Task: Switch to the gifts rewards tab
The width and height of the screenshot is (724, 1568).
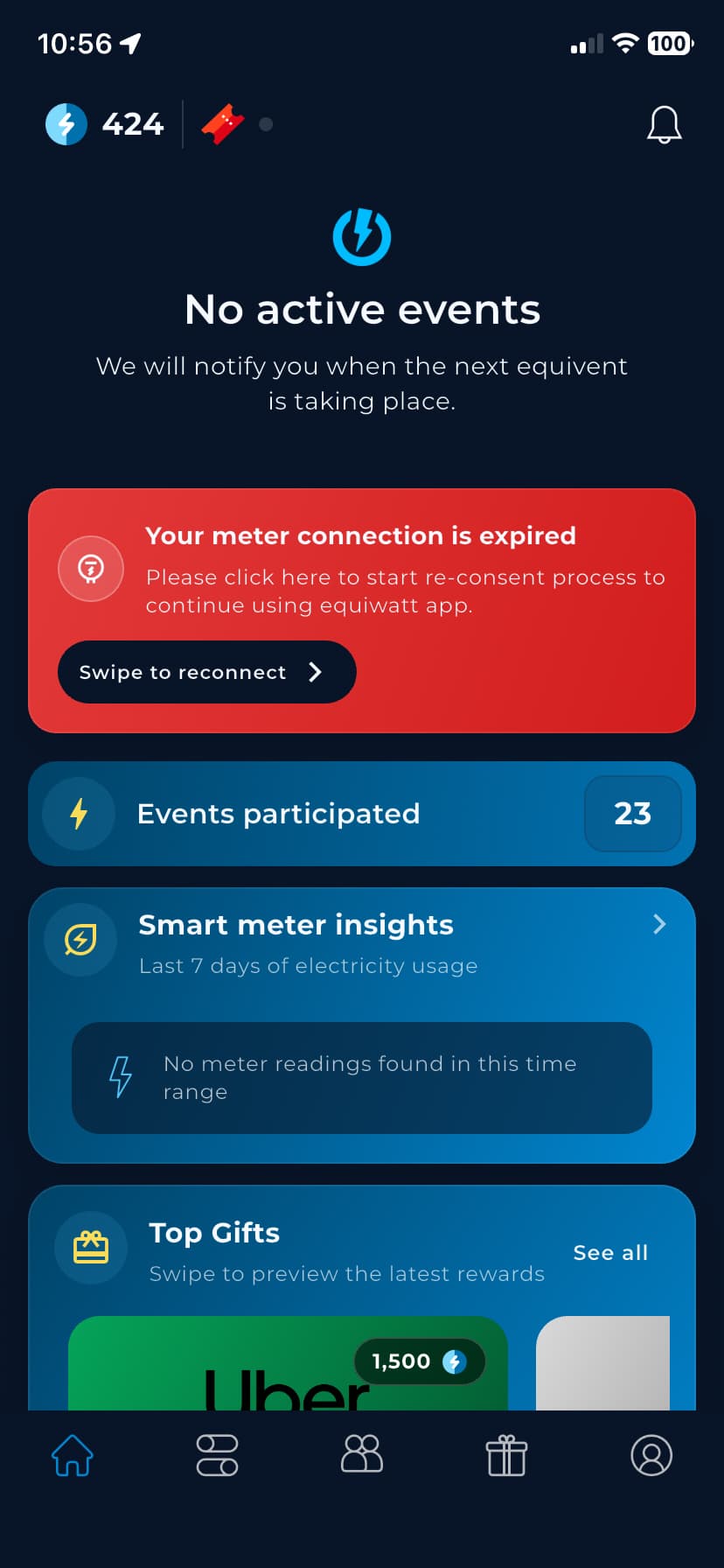Action: [506, 1456]
